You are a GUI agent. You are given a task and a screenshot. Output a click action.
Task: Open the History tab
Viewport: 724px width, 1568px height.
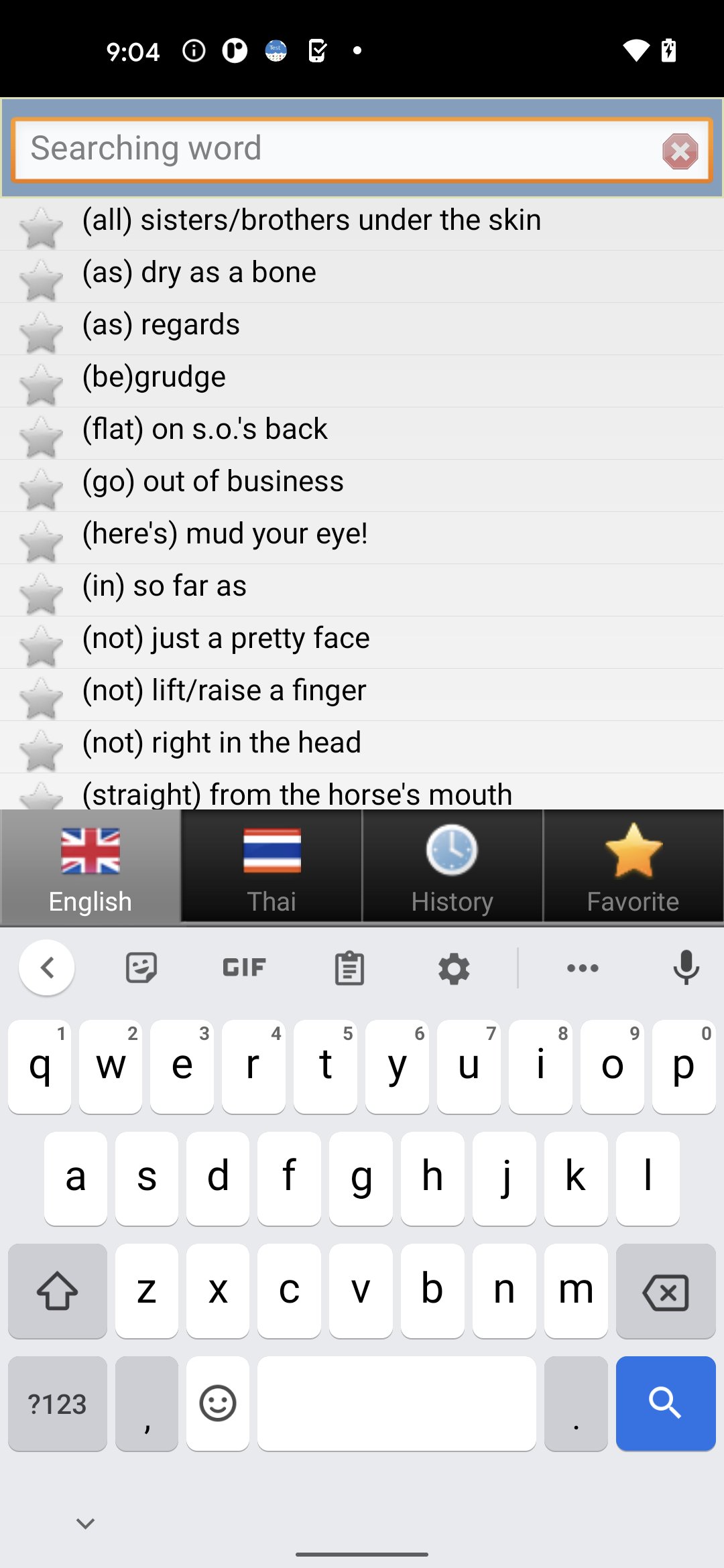[452, 867]
